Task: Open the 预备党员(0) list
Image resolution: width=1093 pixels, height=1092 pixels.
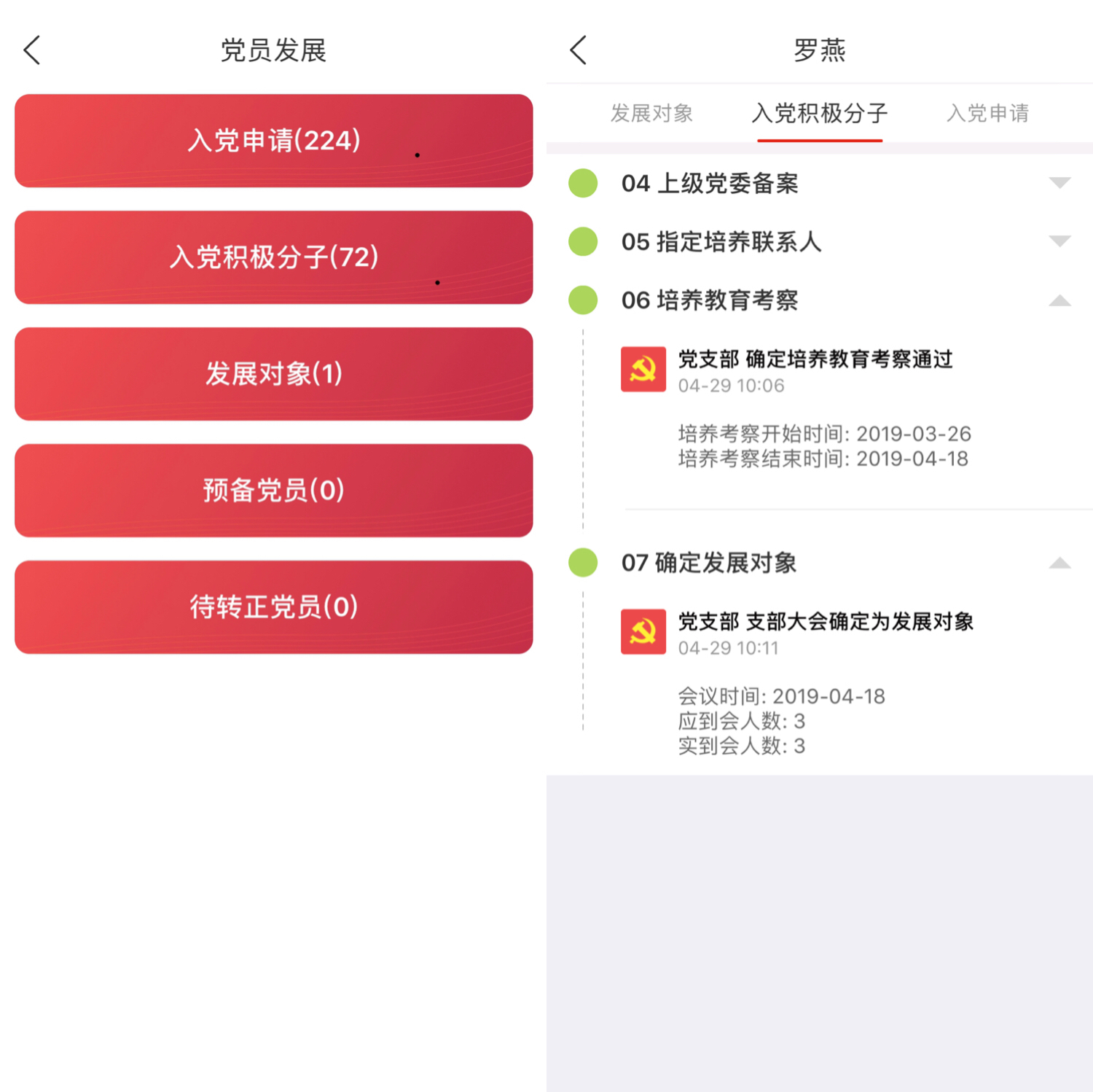Action: pyautogui.click(x=273, y=491)
